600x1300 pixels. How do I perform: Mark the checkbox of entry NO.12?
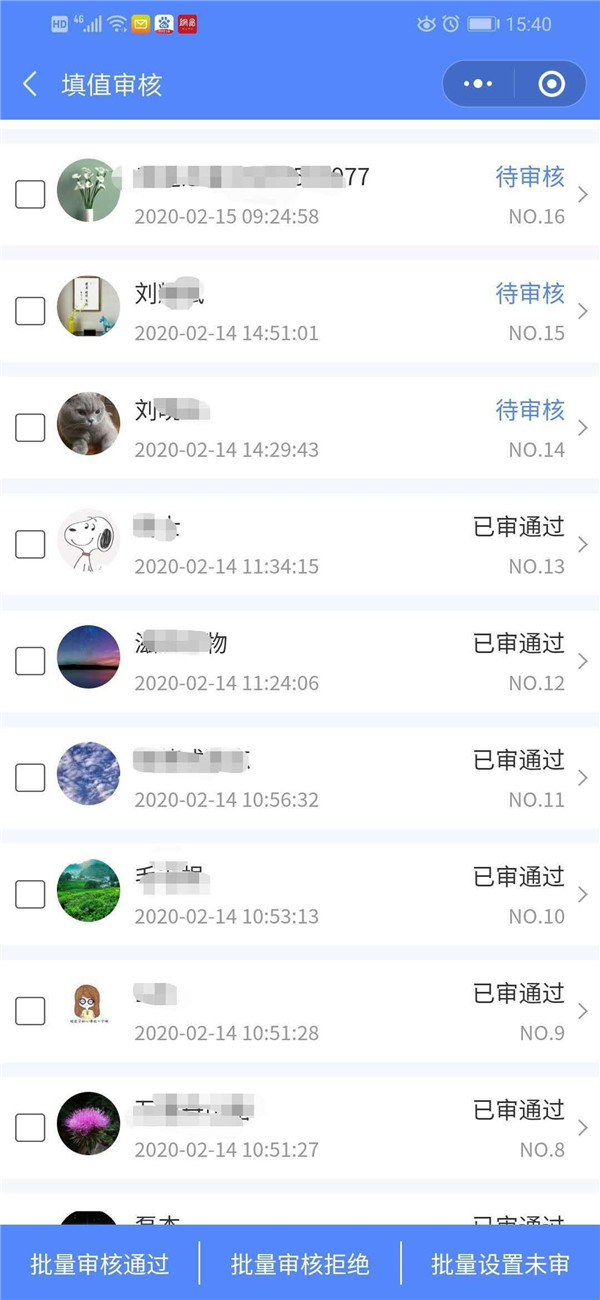coord(30,661)
